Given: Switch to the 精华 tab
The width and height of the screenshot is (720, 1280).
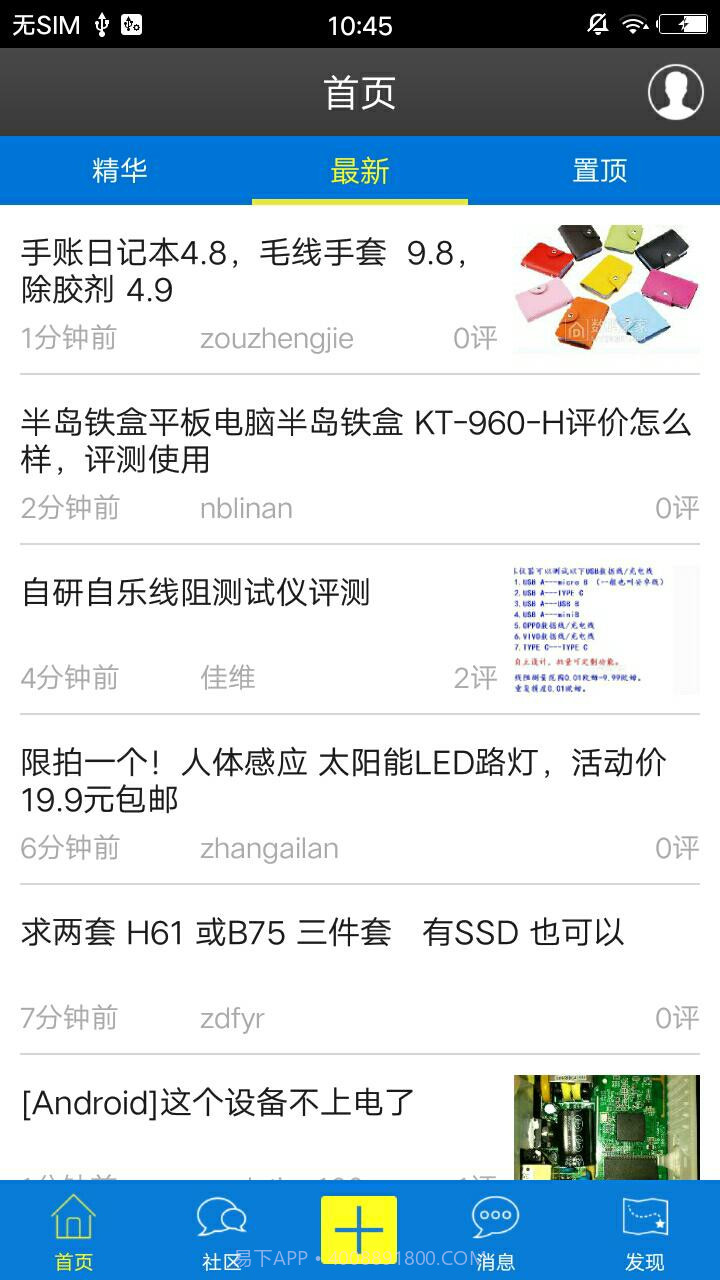Looking at the screenshot, I should [122, 170].
